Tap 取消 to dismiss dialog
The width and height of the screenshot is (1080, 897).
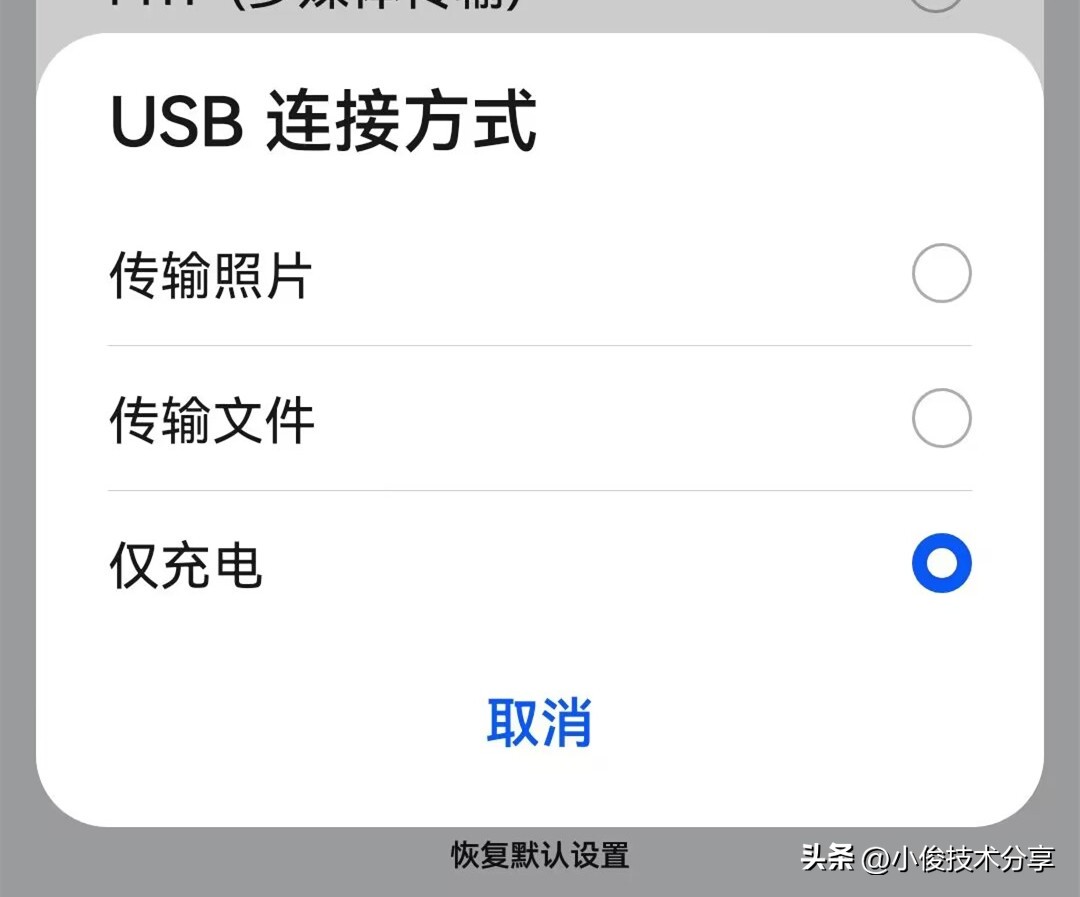coord(539,722)
